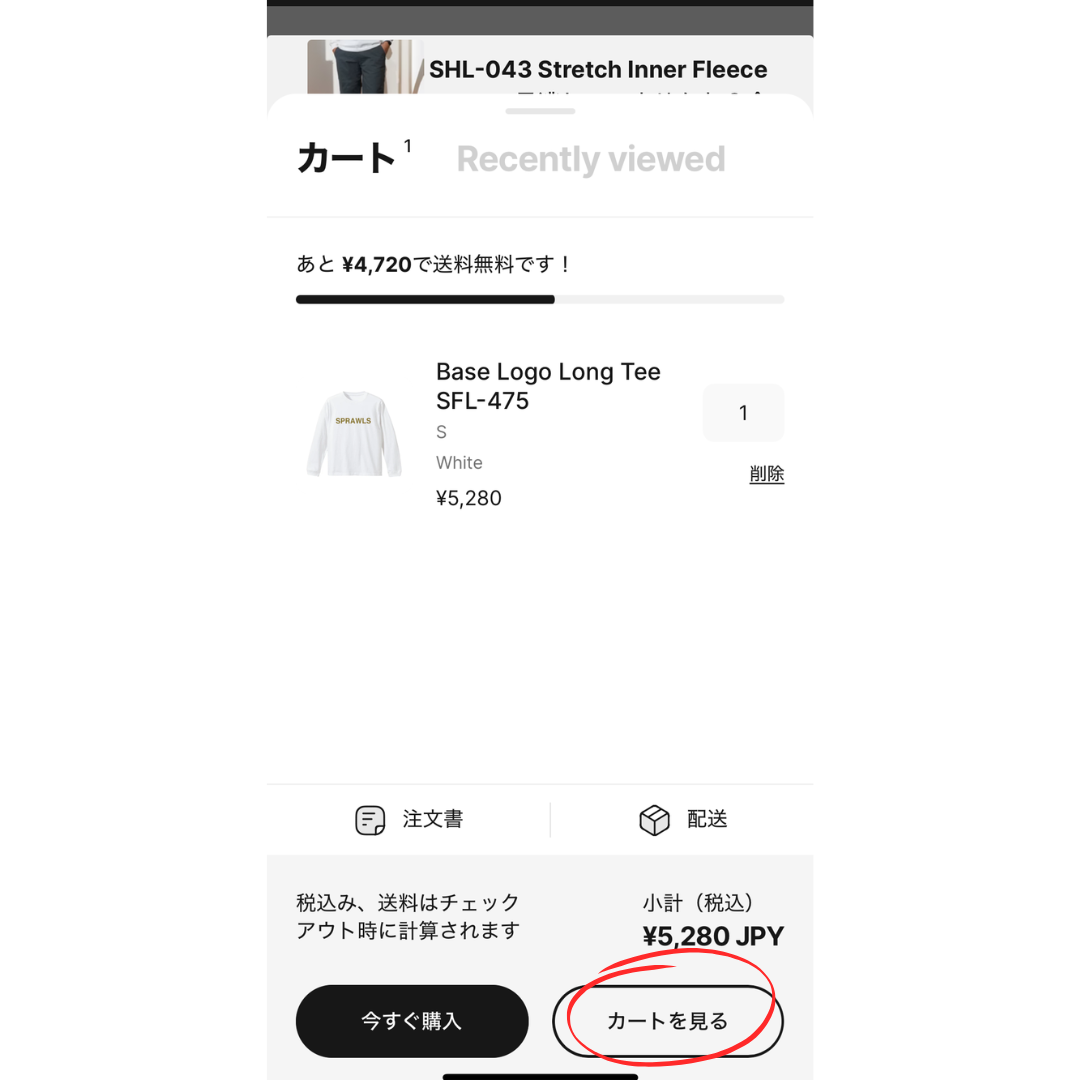The image size is (1080, 1080).
Task: Remove the item with 削除
Action: pyautogui.click(x=766, y=474)
